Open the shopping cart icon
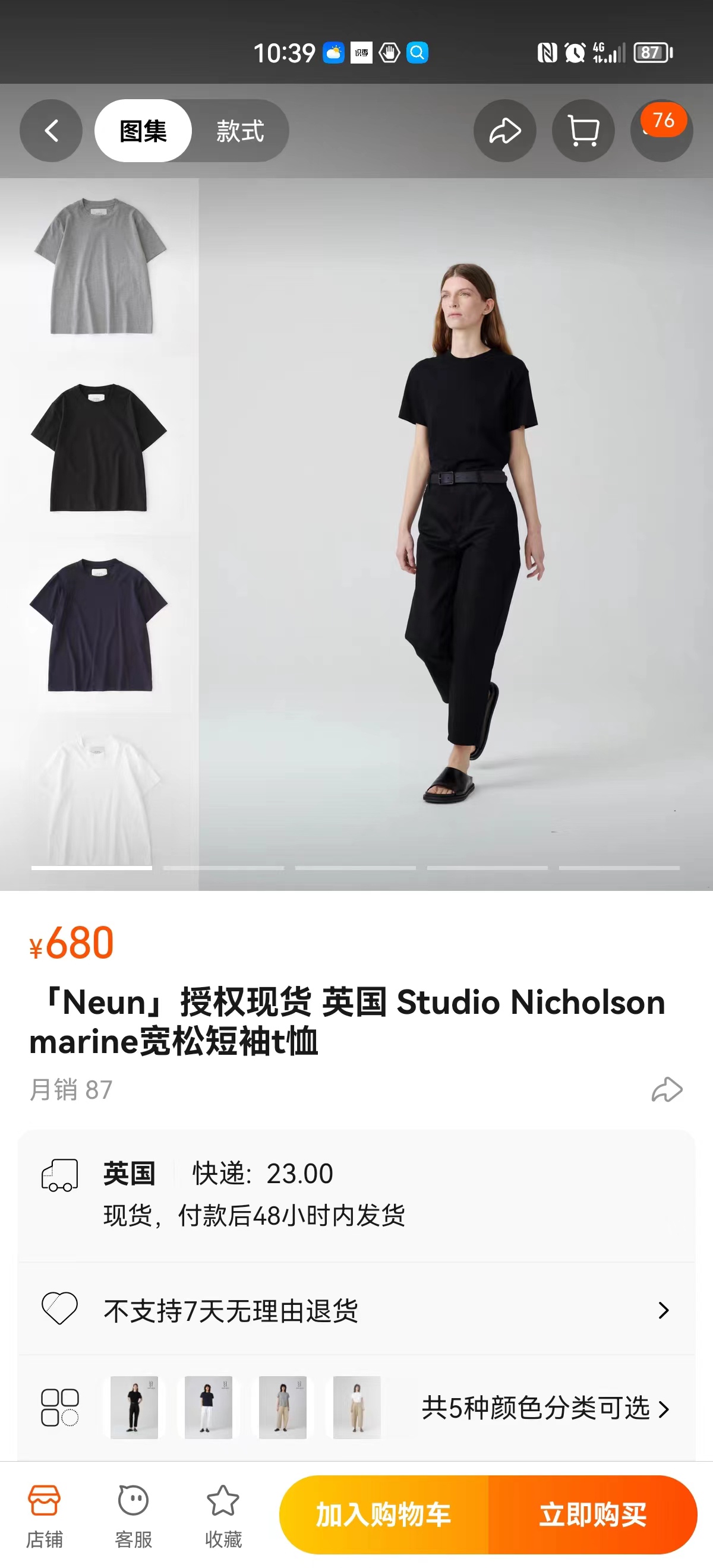 (x=583, y=131)
